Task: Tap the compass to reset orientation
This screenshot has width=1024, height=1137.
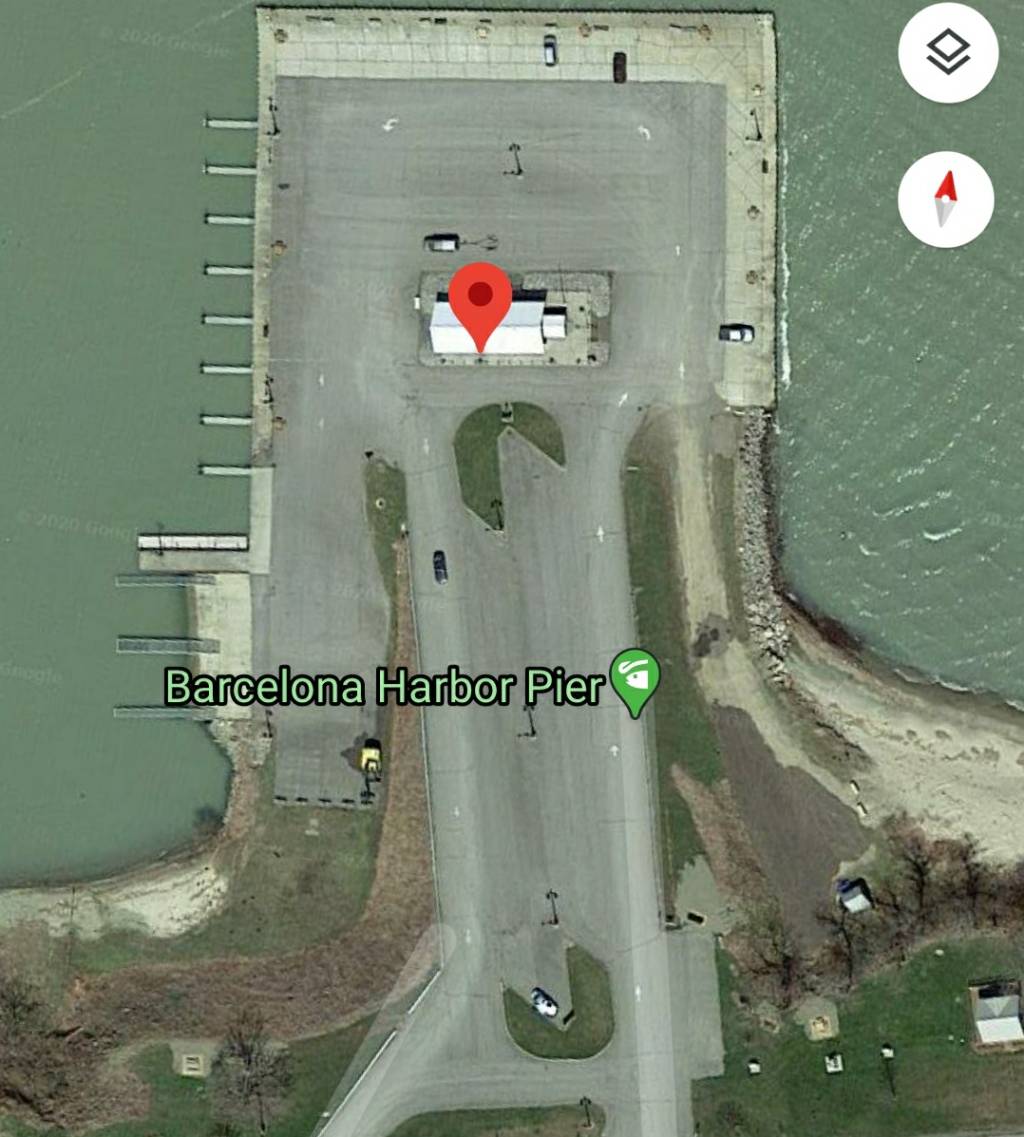Action: point(945,199)
